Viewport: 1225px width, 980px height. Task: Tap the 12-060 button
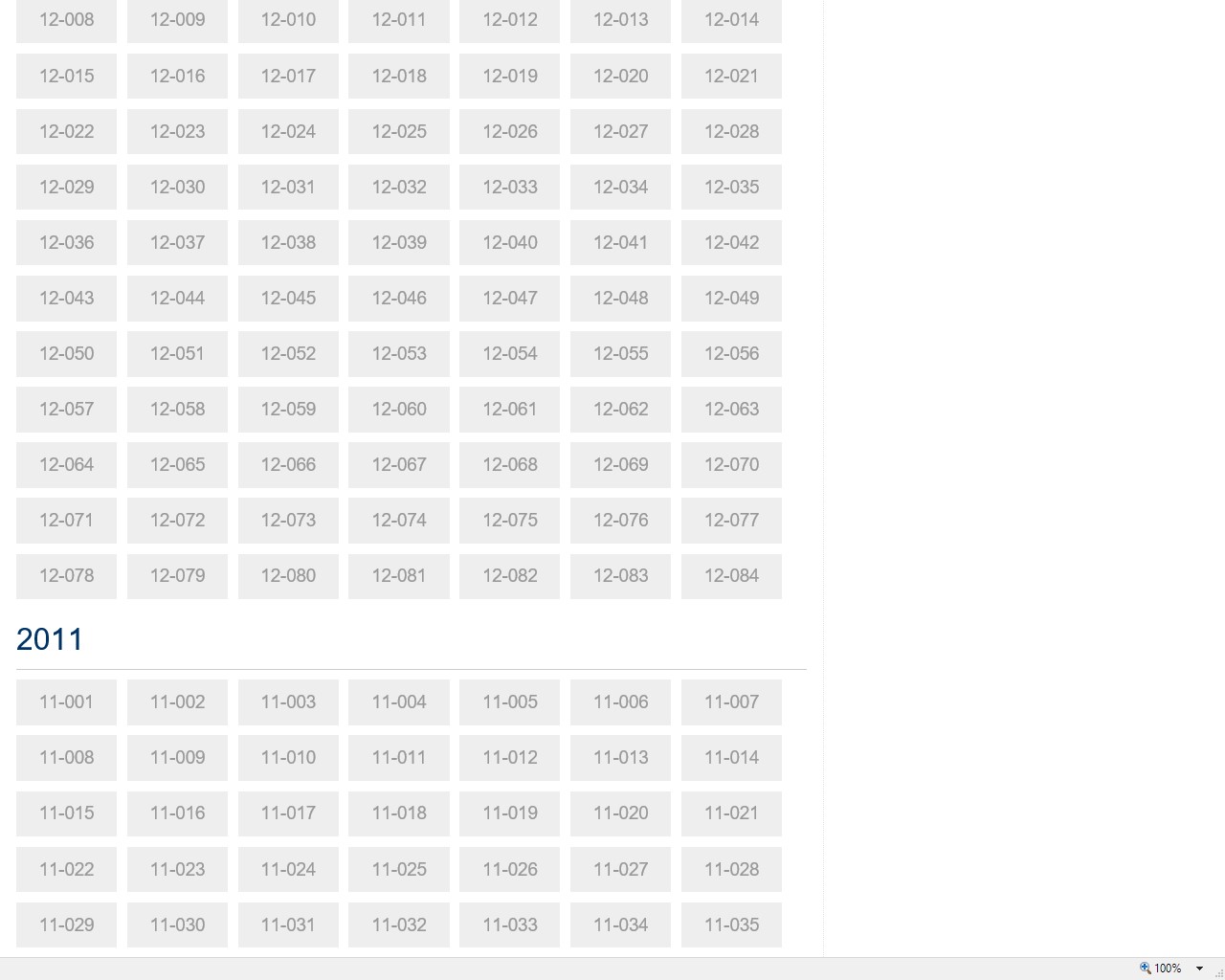[x=399, y=409]
